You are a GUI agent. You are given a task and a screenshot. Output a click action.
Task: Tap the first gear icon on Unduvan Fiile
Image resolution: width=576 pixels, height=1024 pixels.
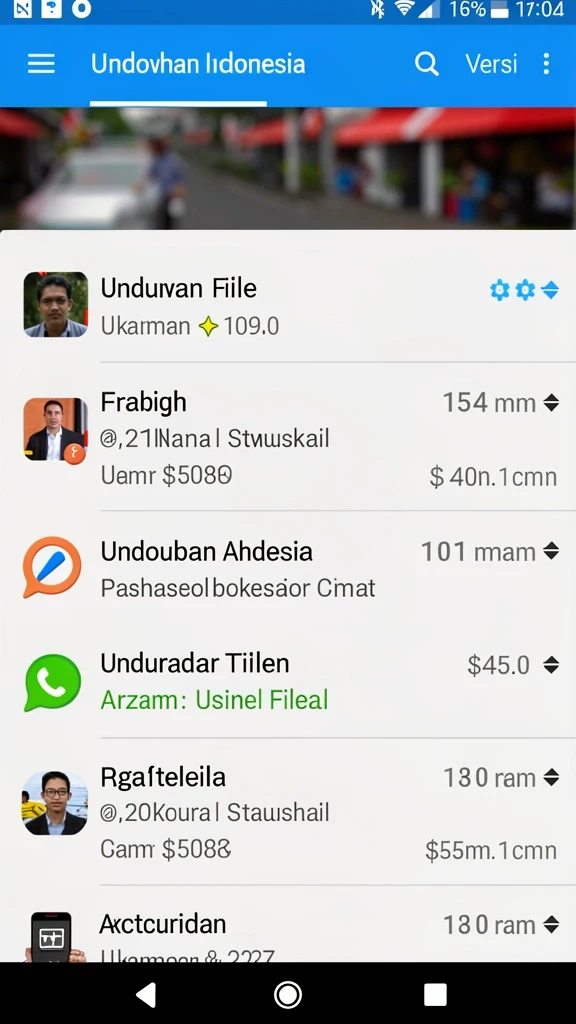[x=500, y=289]
